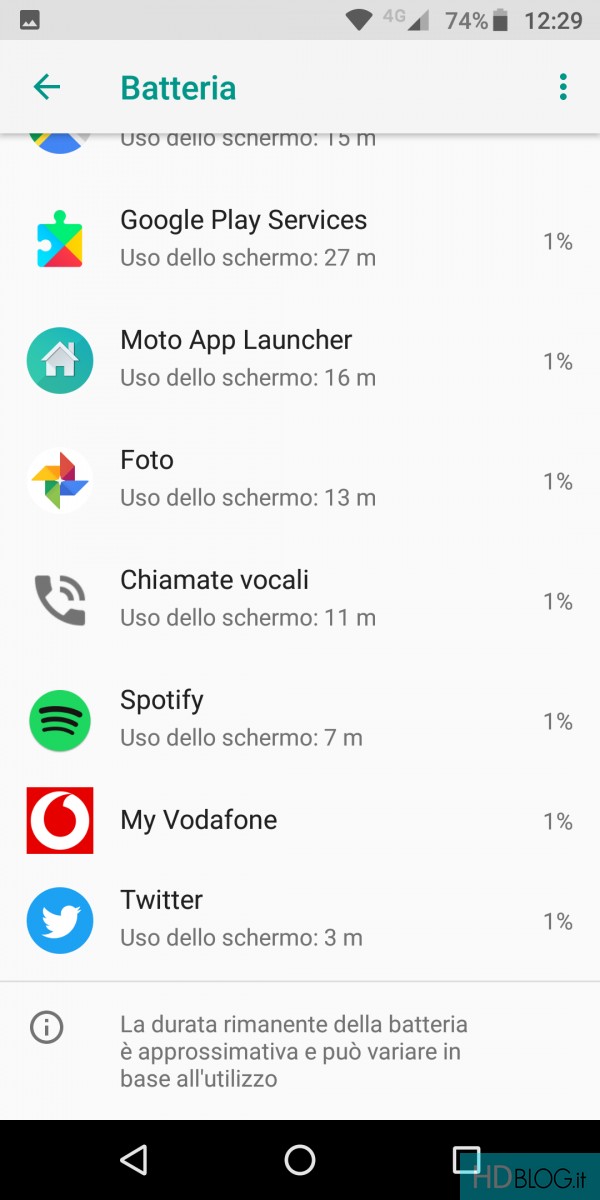Open Chiamate vocali battery usage
The image size is (600, 1200).
[300, 600]
